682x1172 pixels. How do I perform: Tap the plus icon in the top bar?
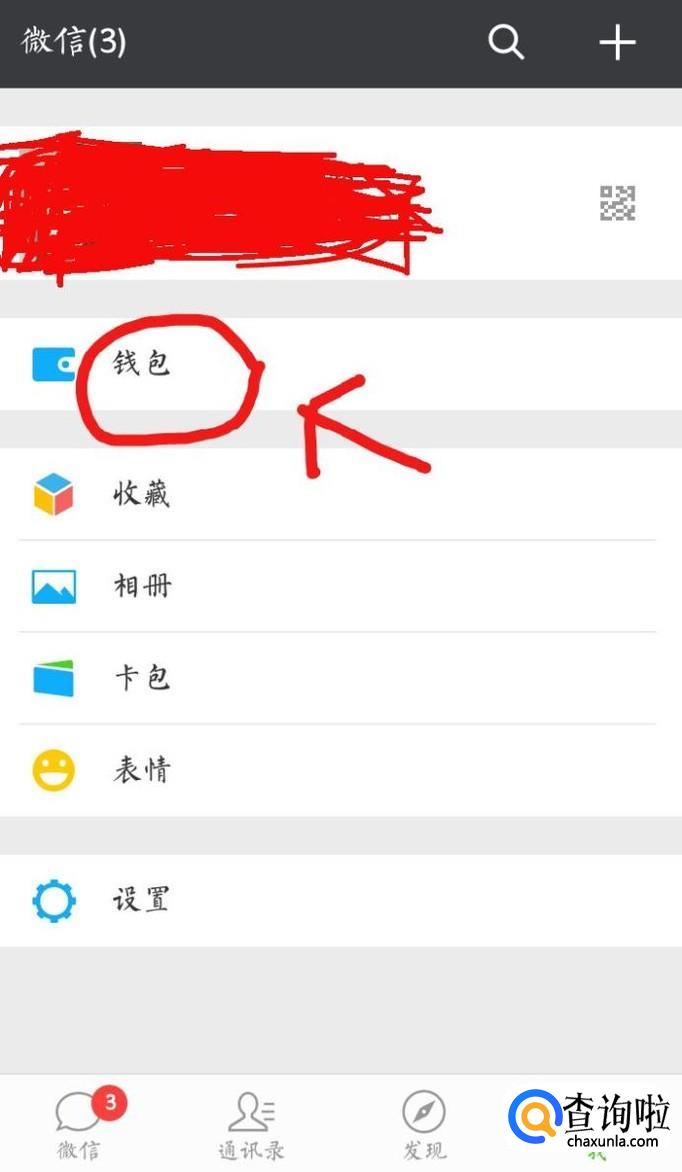pos(617,42)
